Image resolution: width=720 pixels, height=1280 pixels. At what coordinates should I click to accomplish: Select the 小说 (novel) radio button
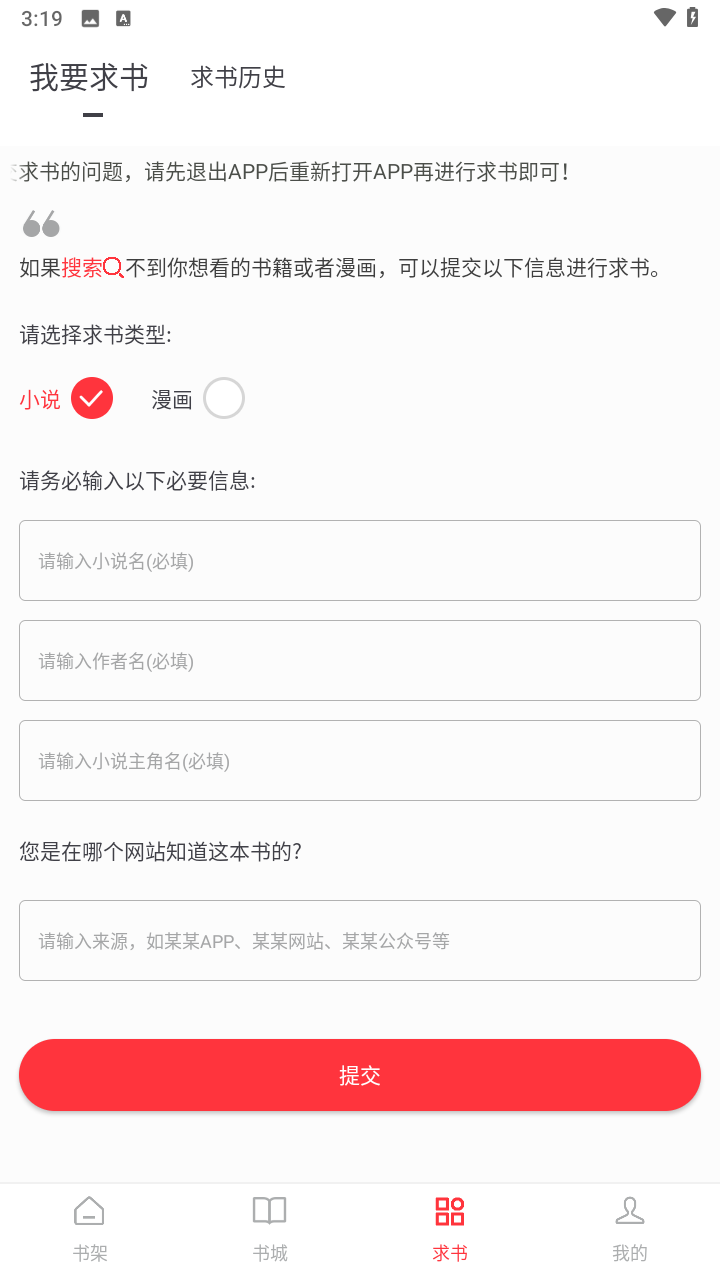tap(92, 397)
